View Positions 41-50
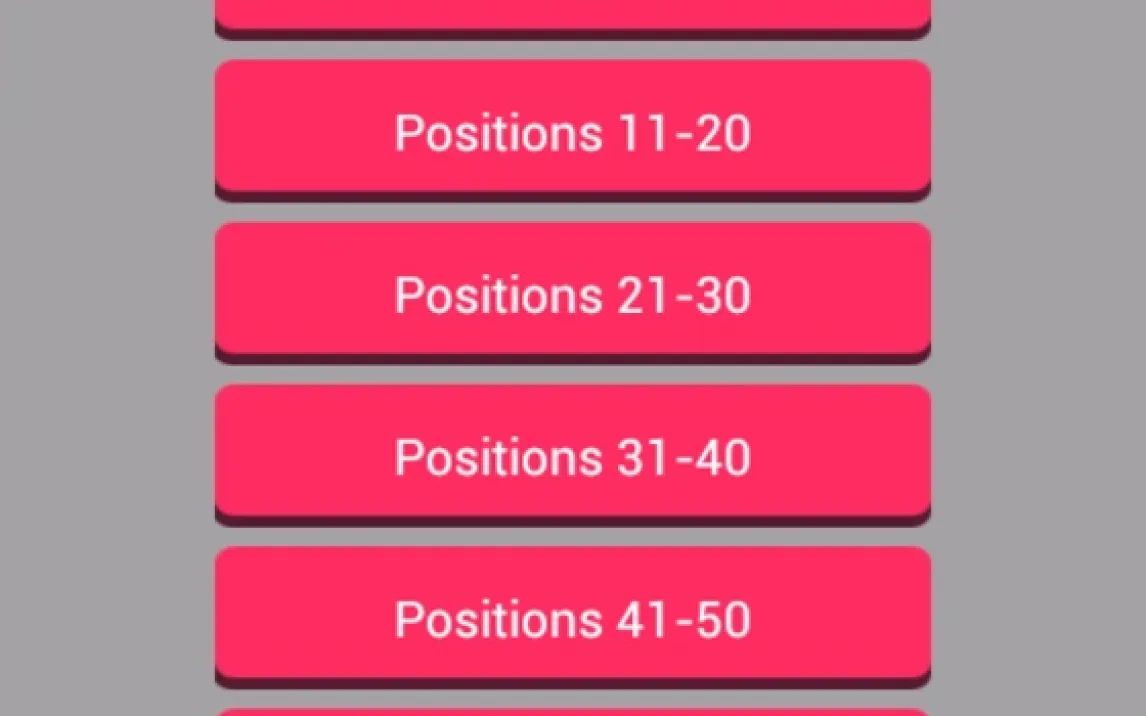 [x=572, y=618]
